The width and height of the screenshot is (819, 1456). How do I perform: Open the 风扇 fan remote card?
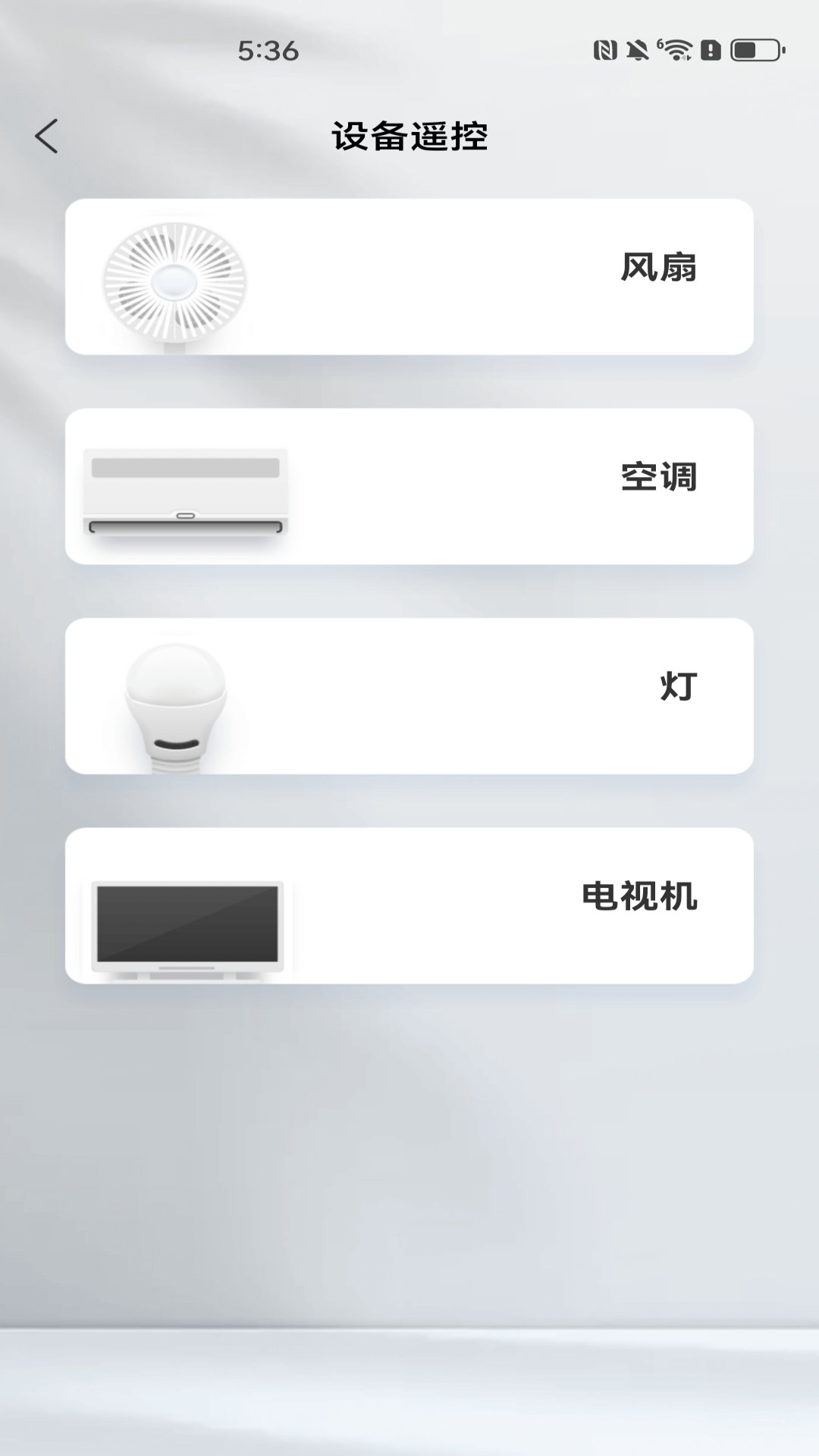(409, 277)
